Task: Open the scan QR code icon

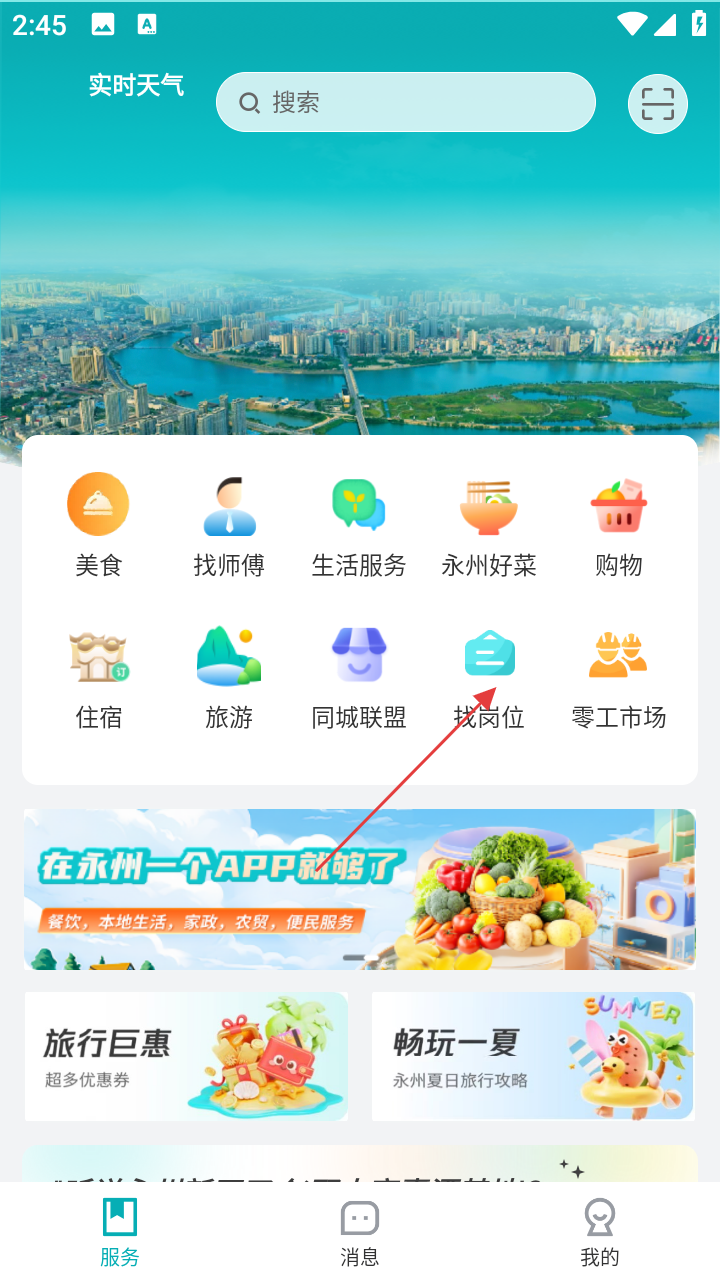Action: point(657,104)
